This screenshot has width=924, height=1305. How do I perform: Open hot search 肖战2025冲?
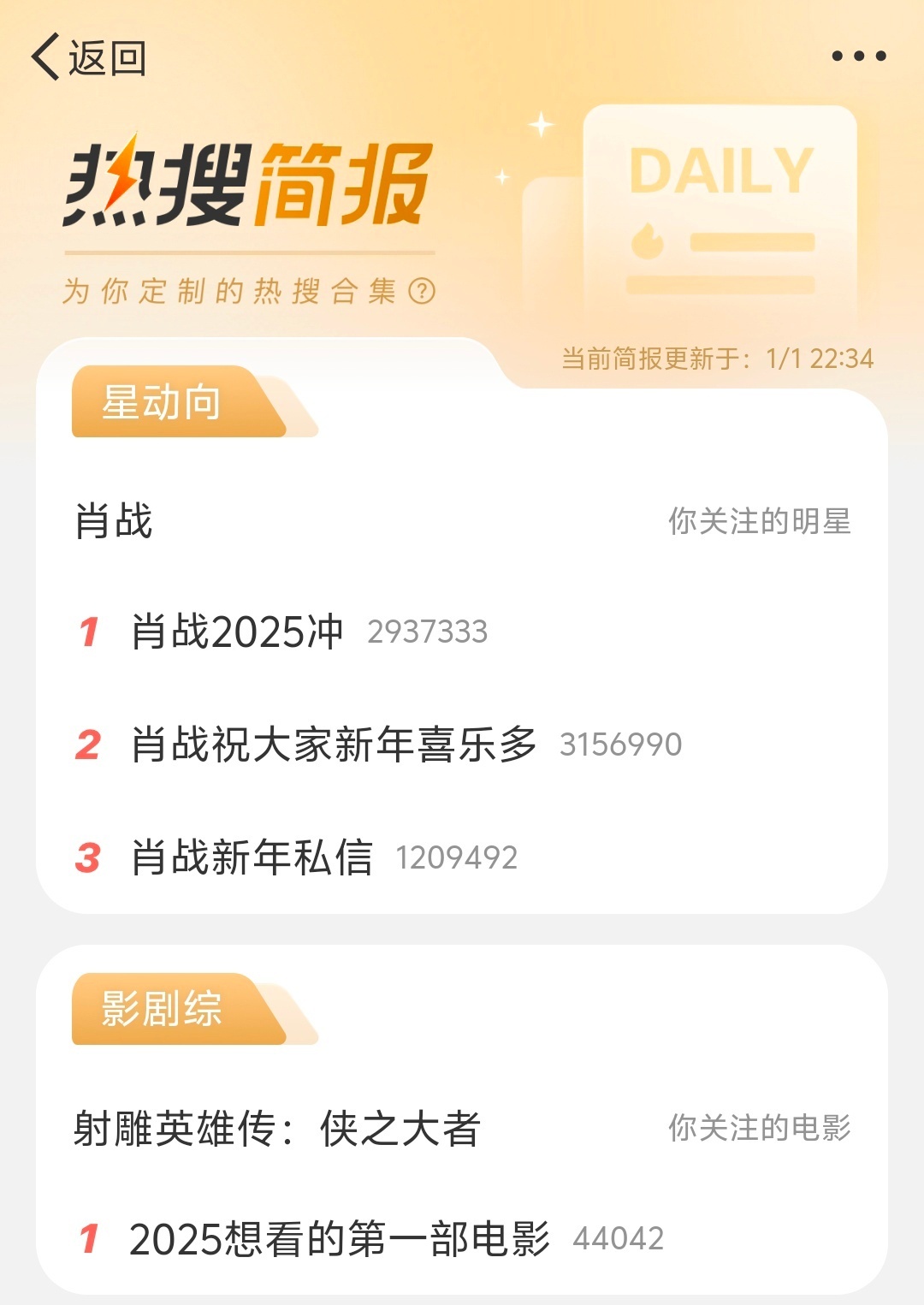tap(237, 632)
